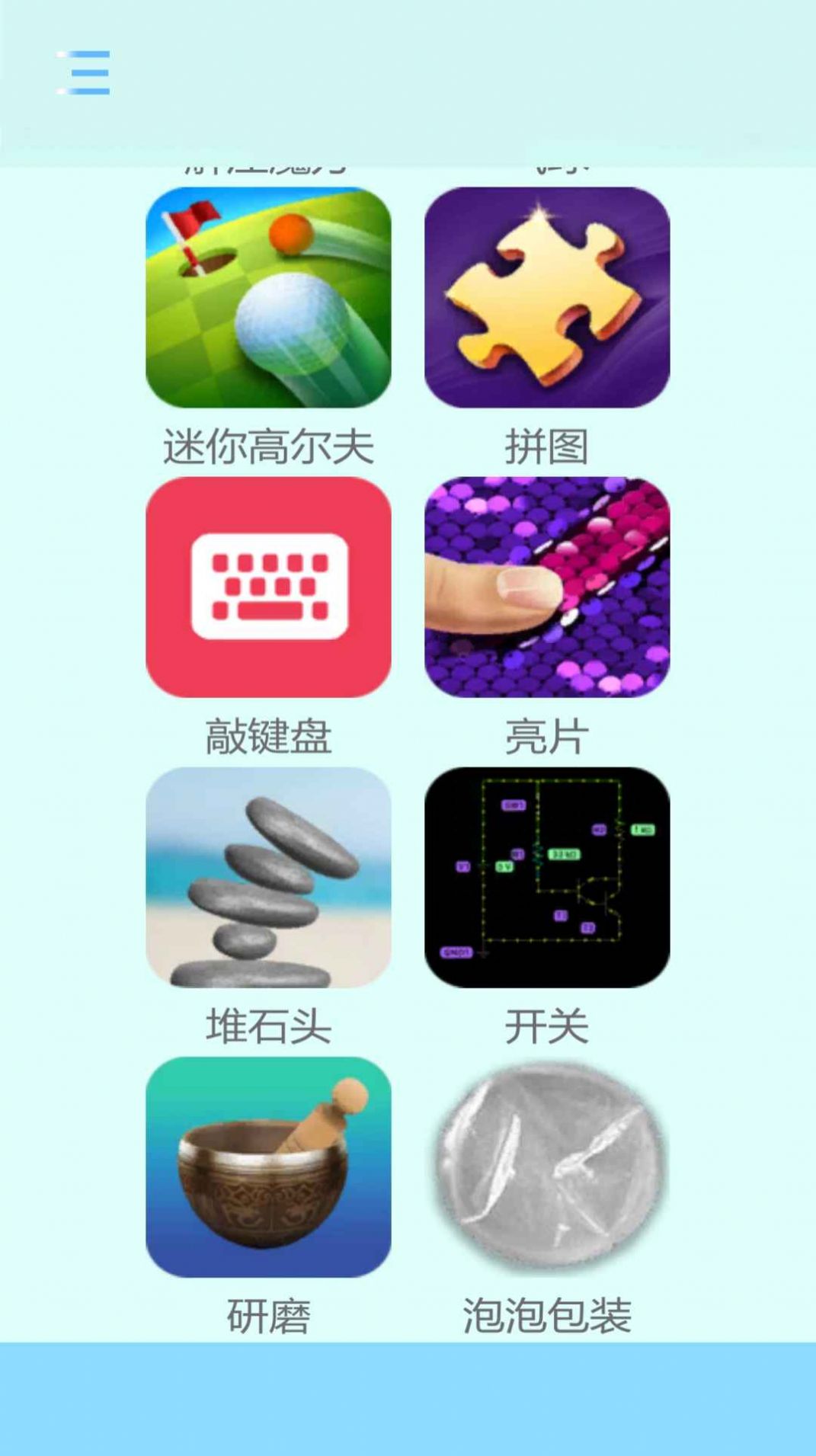Select the 亮片 text label

[x=547, y=735]
